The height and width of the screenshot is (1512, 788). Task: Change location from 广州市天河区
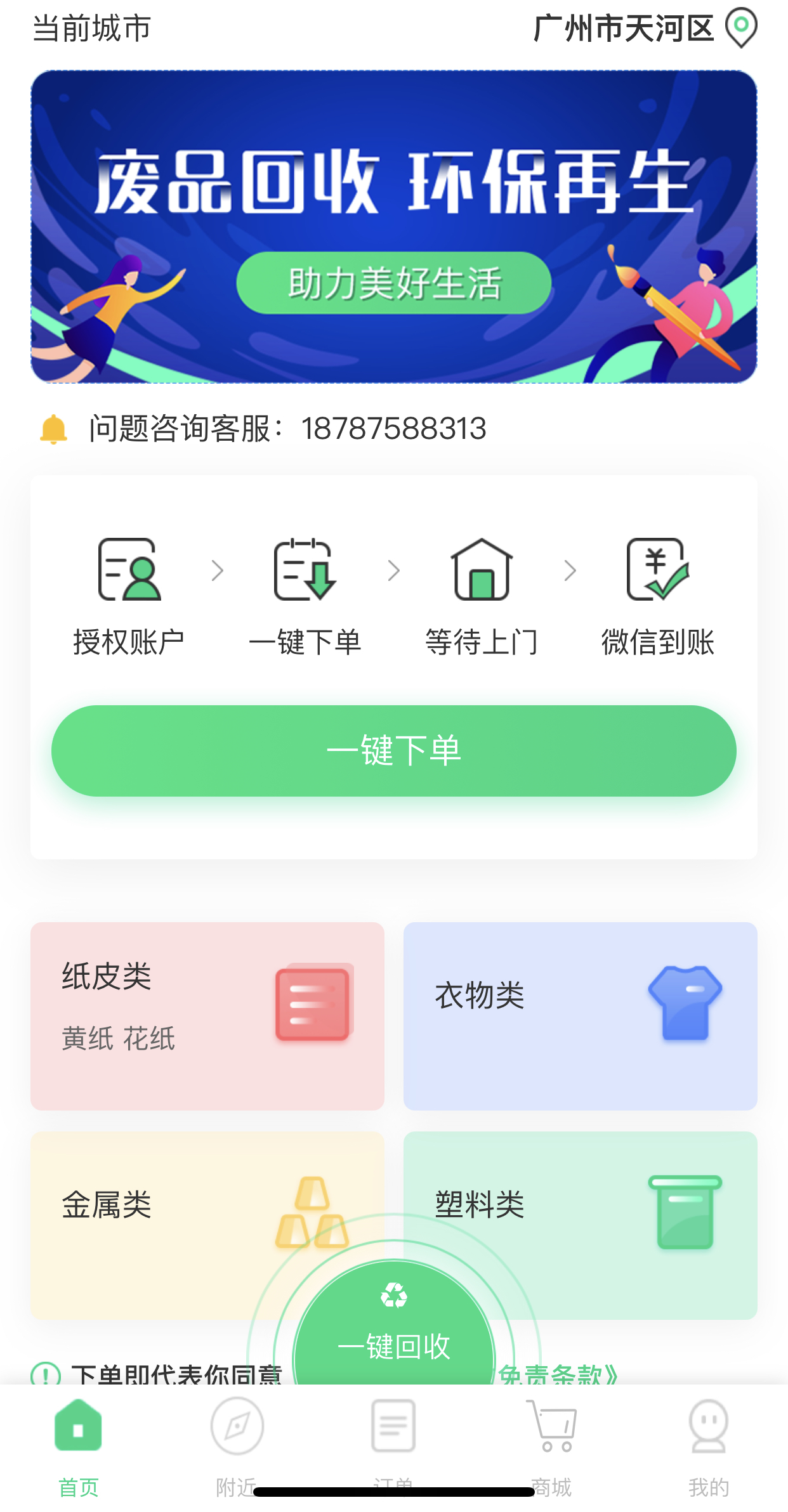coord(644,29)
